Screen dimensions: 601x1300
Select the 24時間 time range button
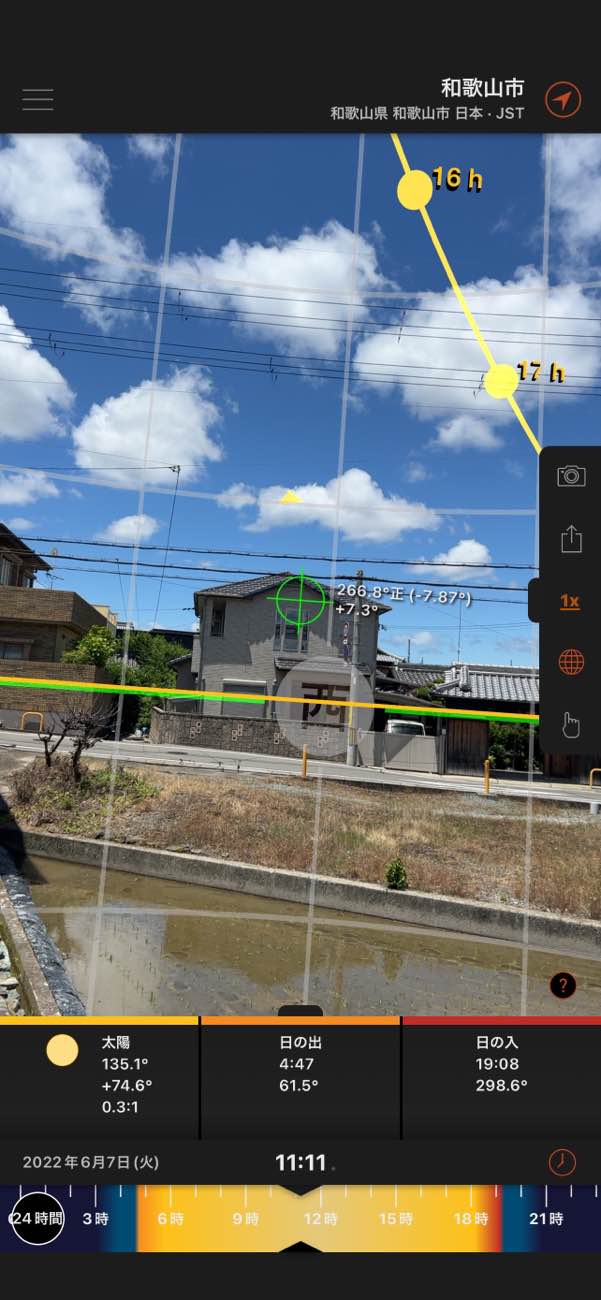(x=37, y=1219)
